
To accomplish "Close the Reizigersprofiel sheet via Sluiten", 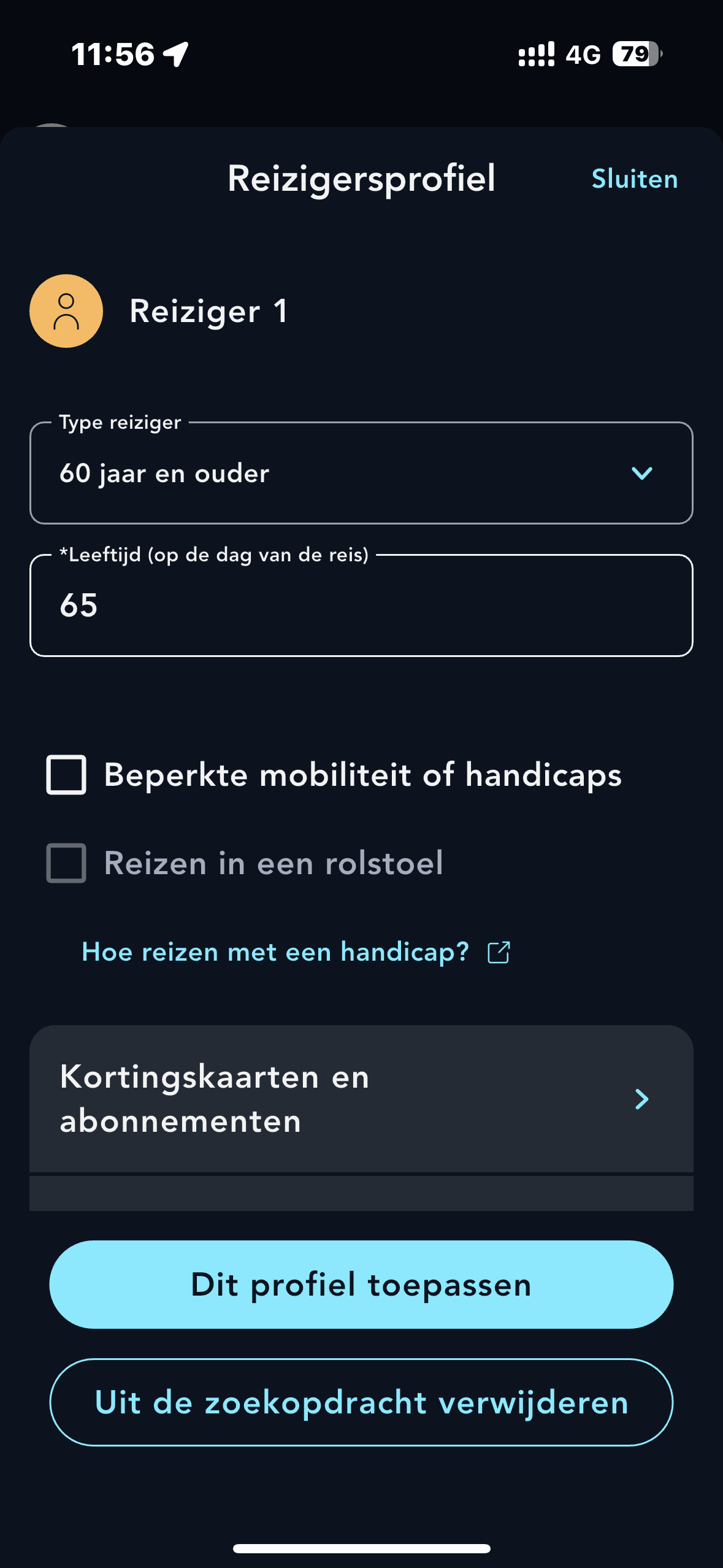I will (634, 179).
